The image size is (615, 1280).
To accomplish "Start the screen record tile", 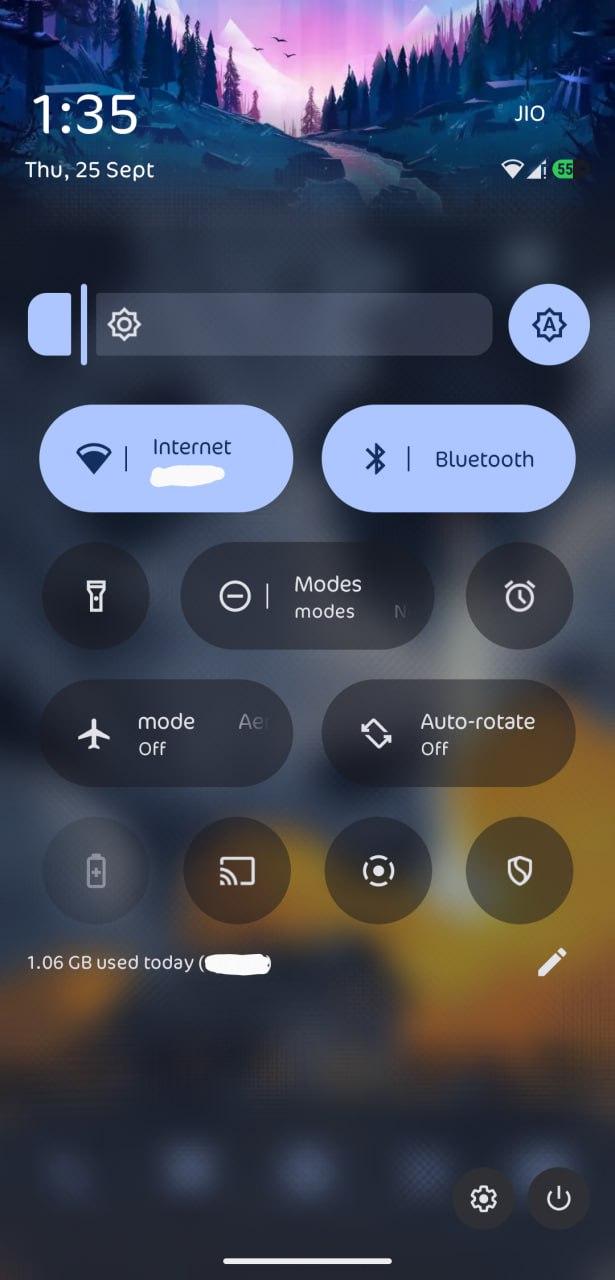I will click(x=378, y=871).
